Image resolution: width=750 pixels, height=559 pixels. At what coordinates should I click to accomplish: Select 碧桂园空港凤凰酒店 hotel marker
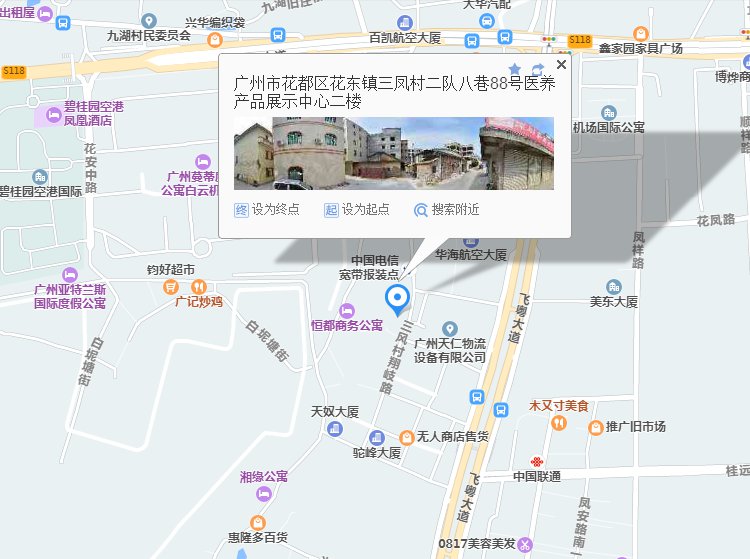point(49,114)
